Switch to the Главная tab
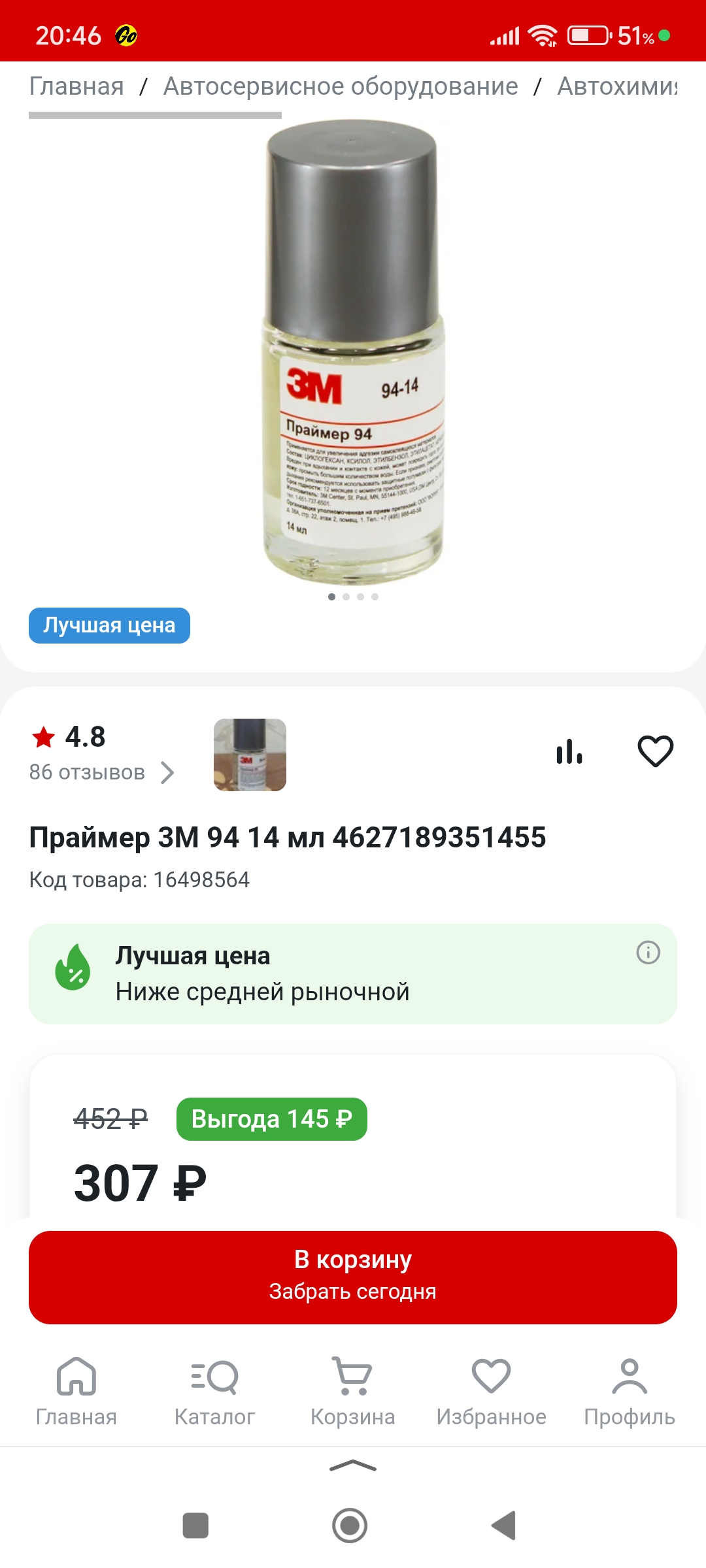The image size is (706, 1568). click(x=76, y=1390)
